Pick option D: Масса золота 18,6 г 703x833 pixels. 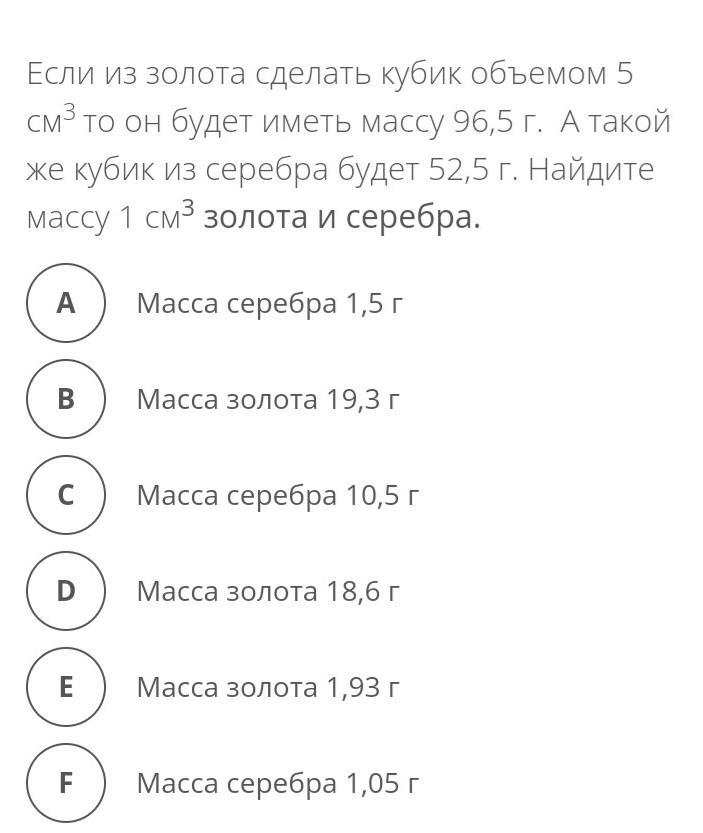tap(66, 591)
